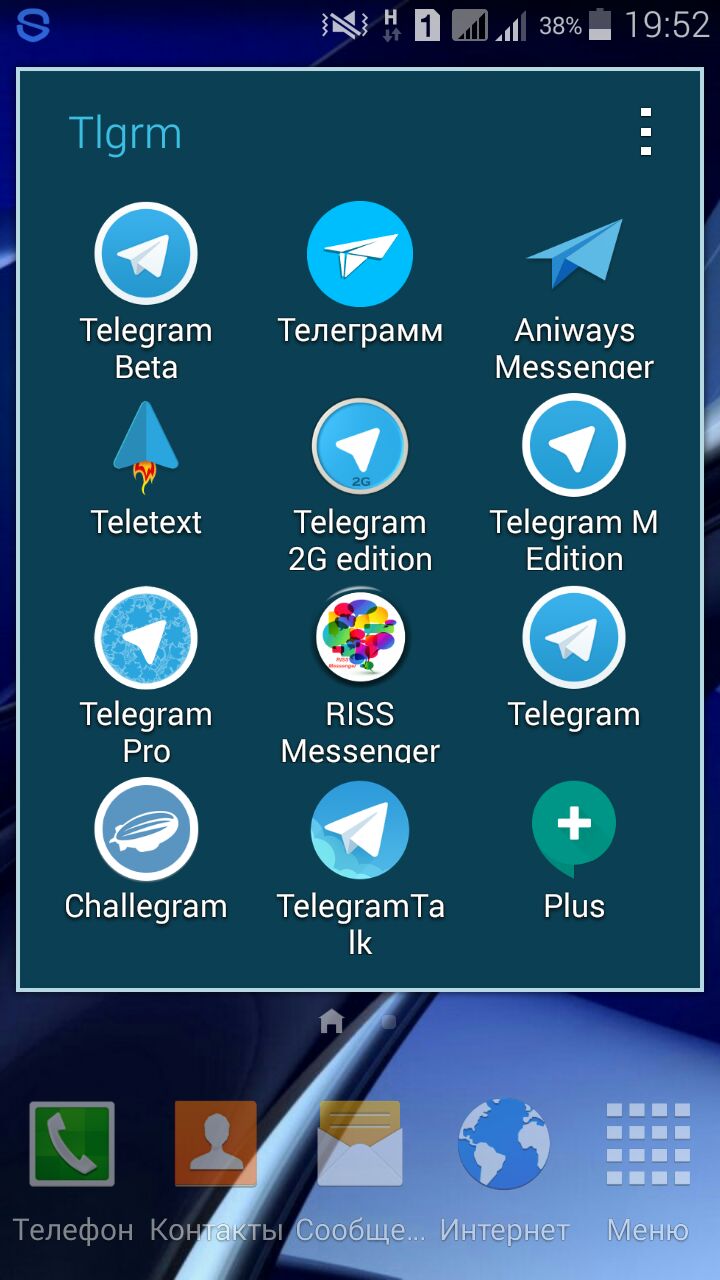Open Контакты app
Viewport: 720px width, 1280px height.
pos(216,1145)
